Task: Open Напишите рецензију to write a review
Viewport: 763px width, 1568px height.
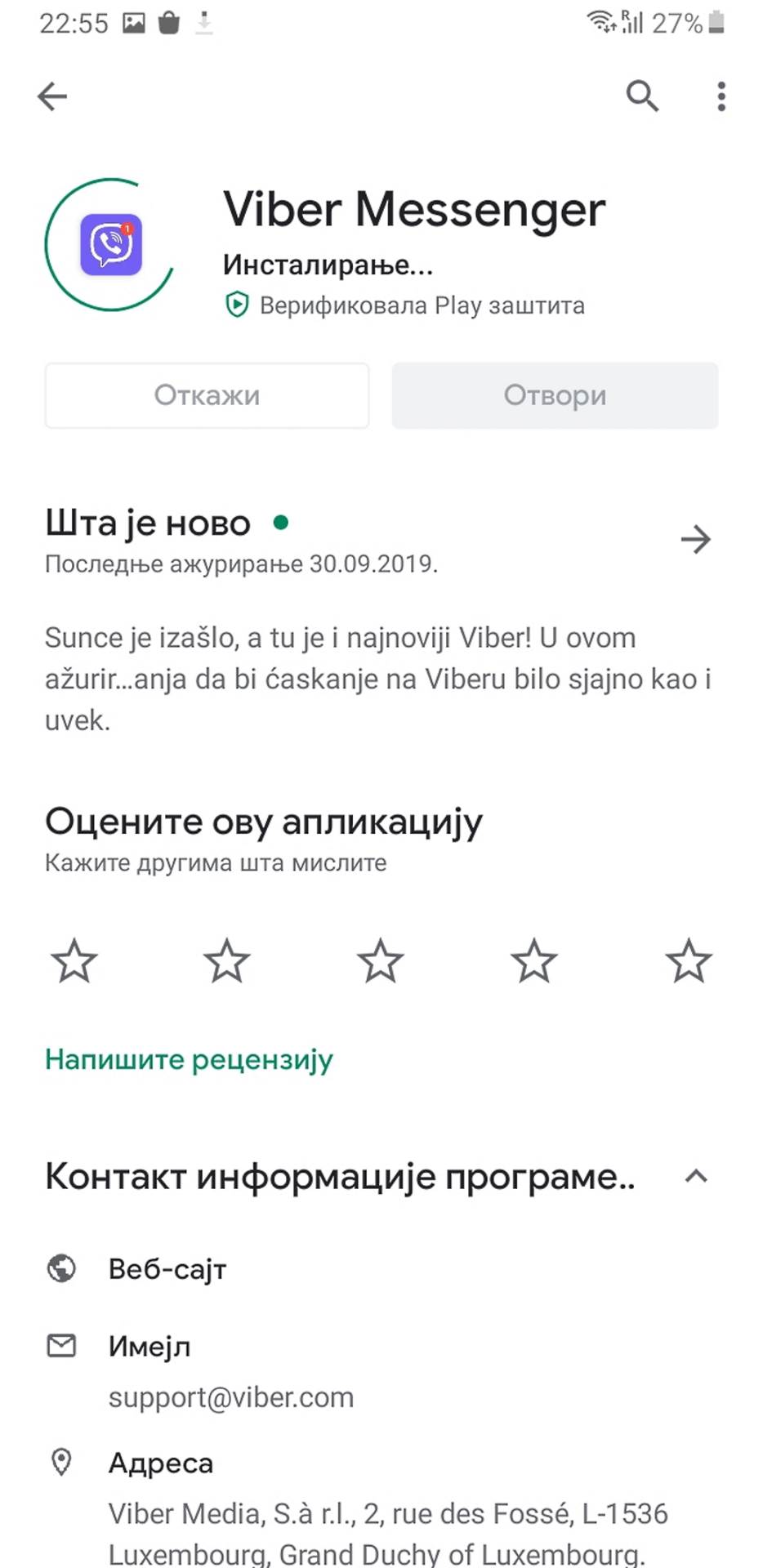Action: [x=188, y=1059]
